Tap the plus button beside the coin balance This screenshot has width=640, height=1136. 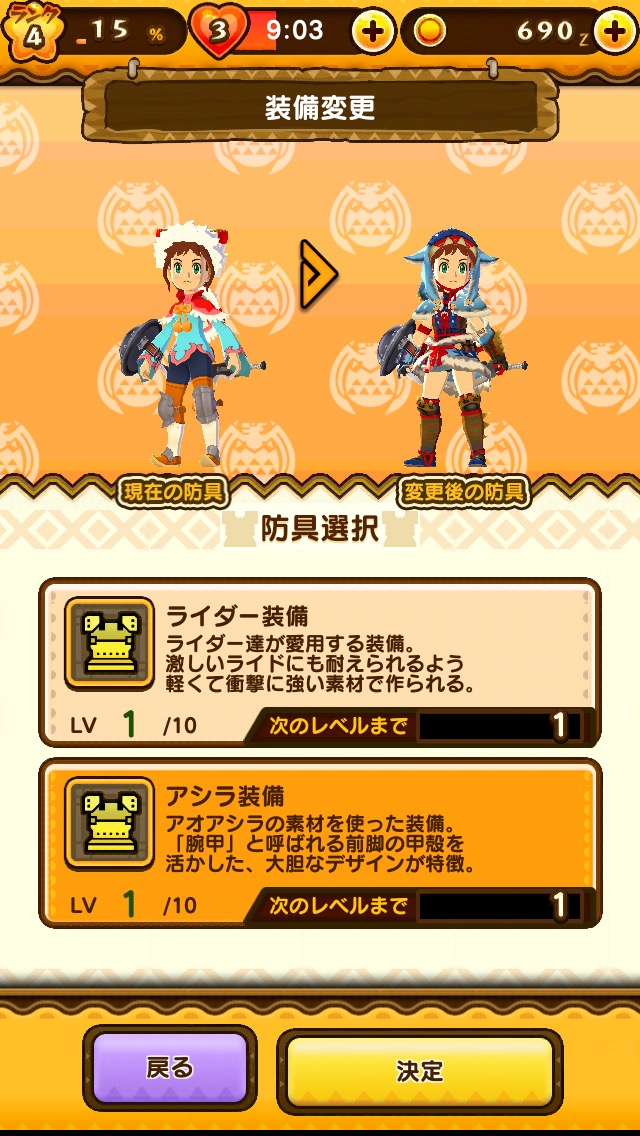(614, 32)
